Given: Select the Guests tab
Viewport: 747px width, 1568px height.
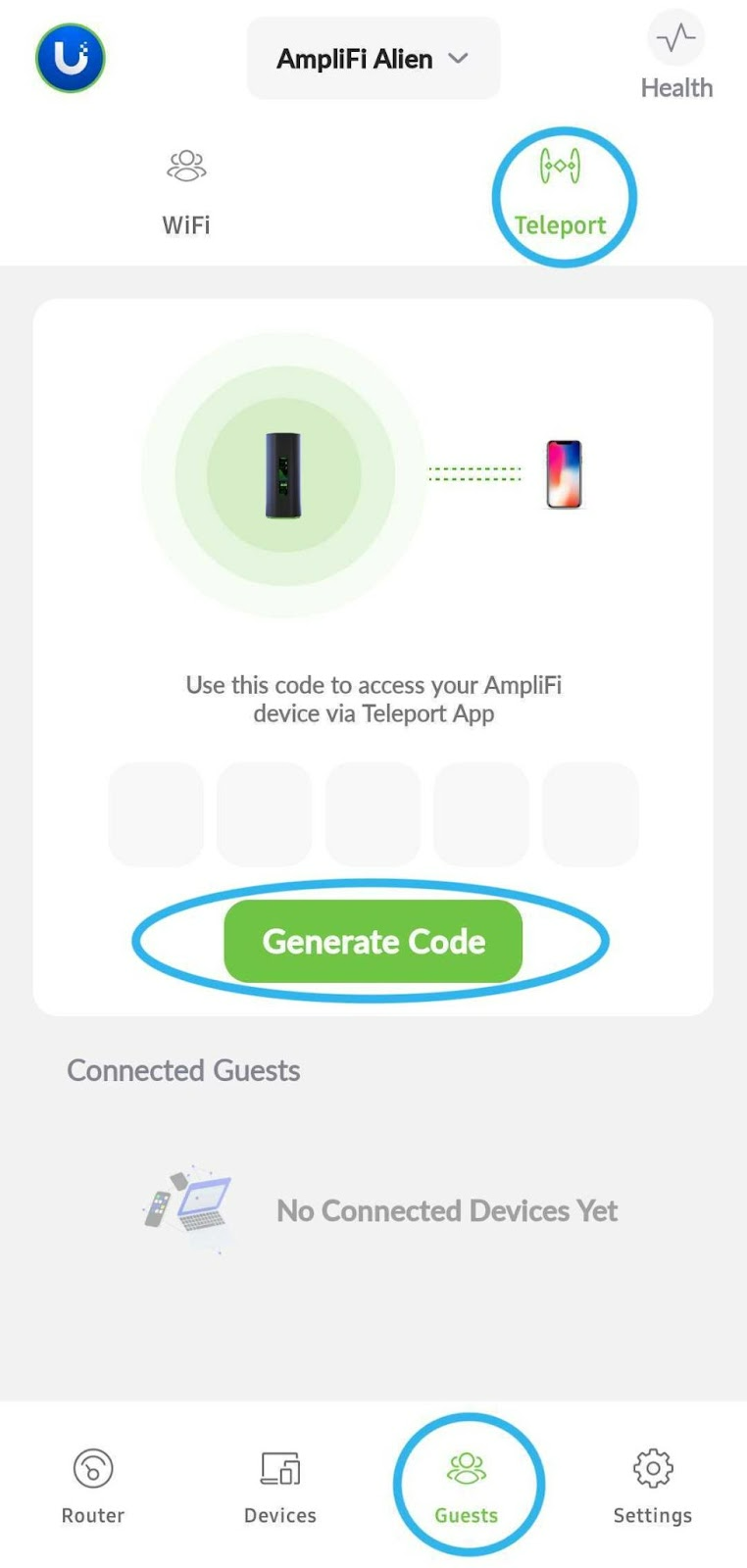Looking at the screenshot, I should click(x=467, y=1487).
